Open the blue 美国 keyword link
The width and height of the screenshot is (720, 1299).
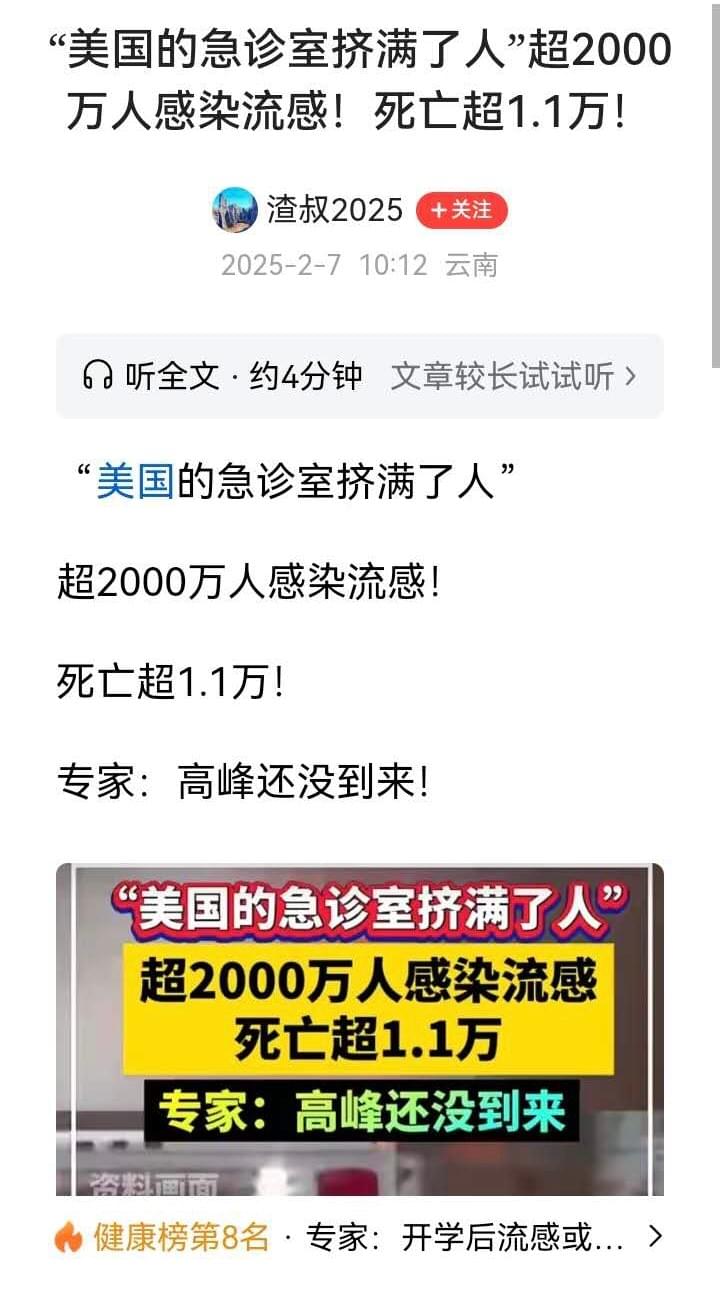click(136, 483)
